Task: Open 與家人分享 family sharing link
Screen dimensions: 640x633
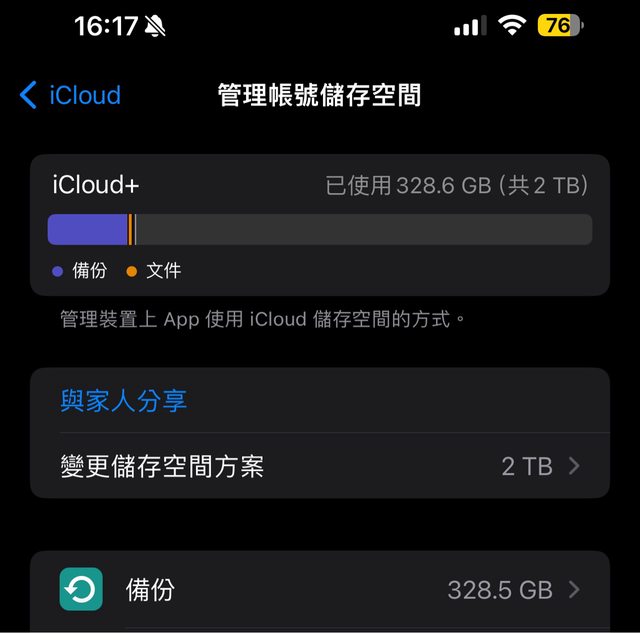Action: point(124,402)
